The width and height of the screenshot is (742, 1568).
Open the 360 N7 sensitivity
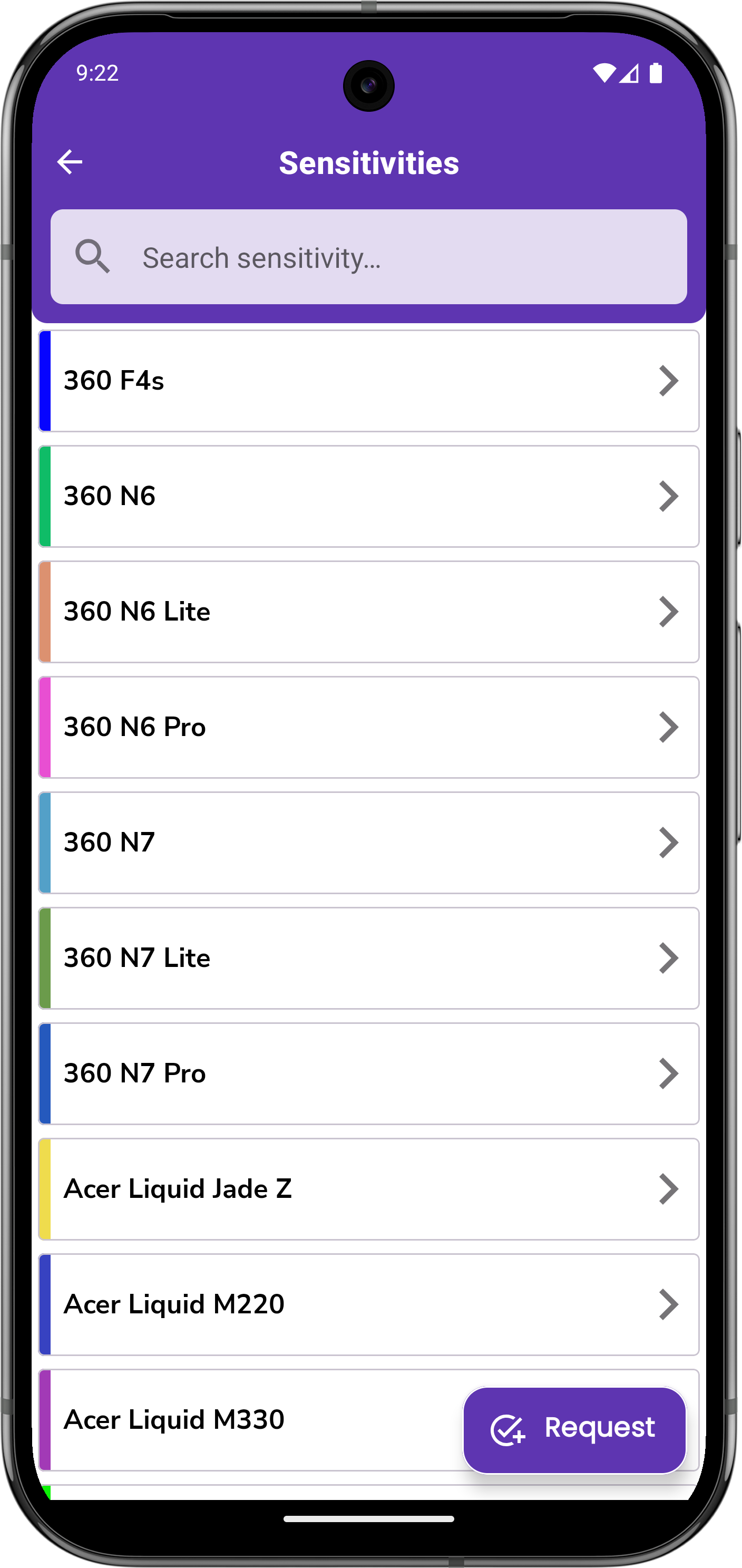(368, 843)
